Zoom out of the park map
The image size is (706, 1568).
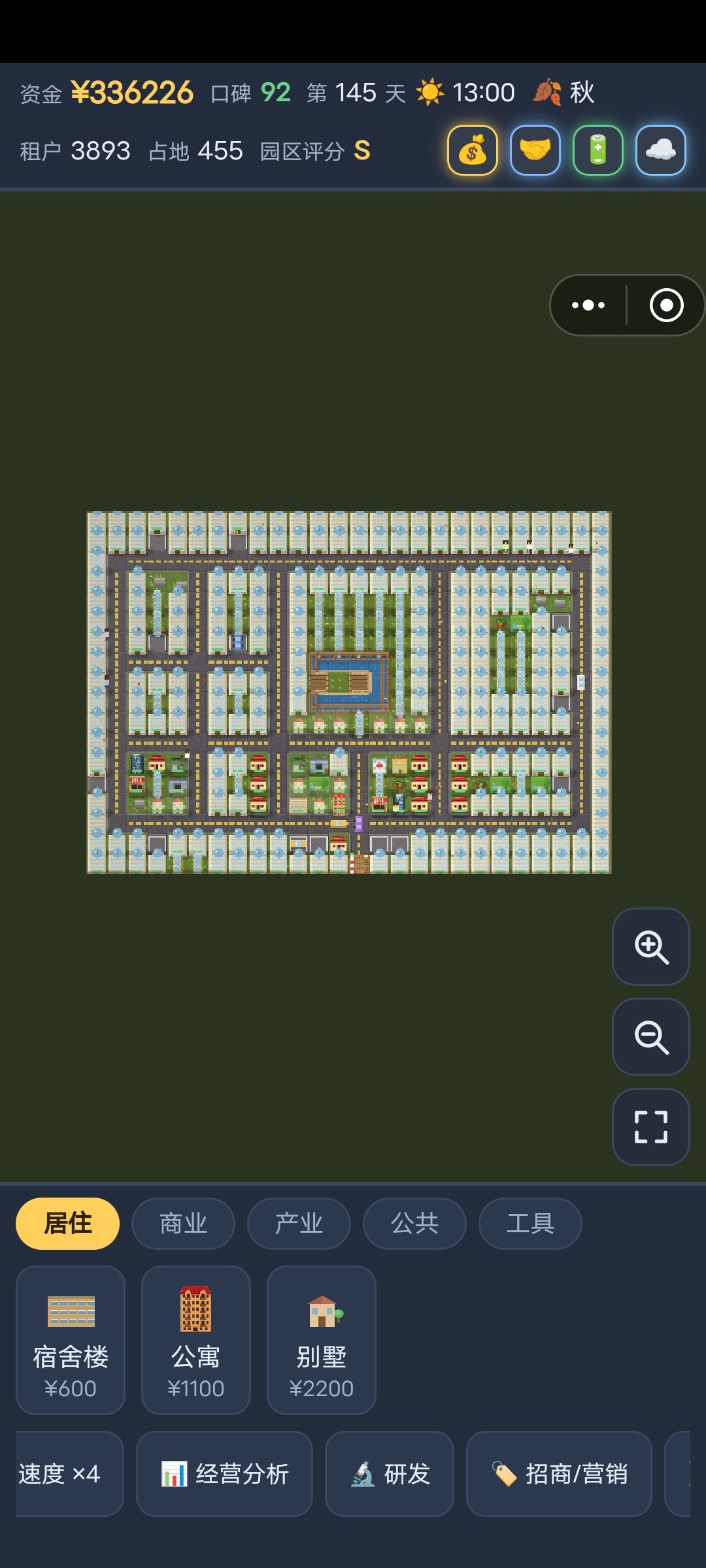click(x=651, y=1036)
